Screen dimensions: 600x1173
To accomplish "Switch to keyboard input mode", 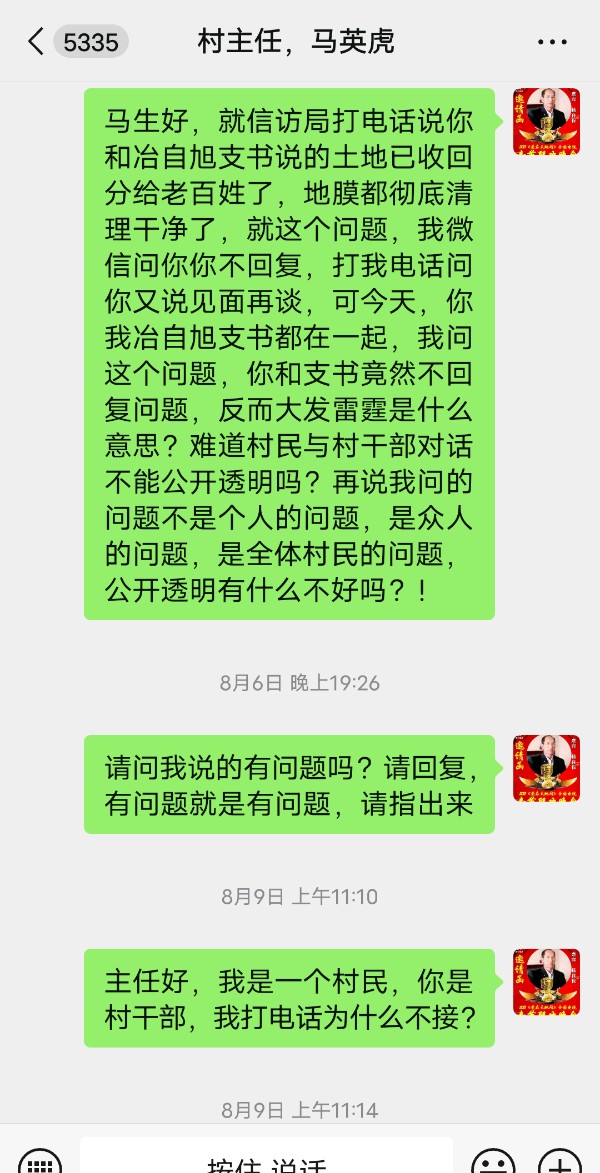I will click(x=40, y=1160).
